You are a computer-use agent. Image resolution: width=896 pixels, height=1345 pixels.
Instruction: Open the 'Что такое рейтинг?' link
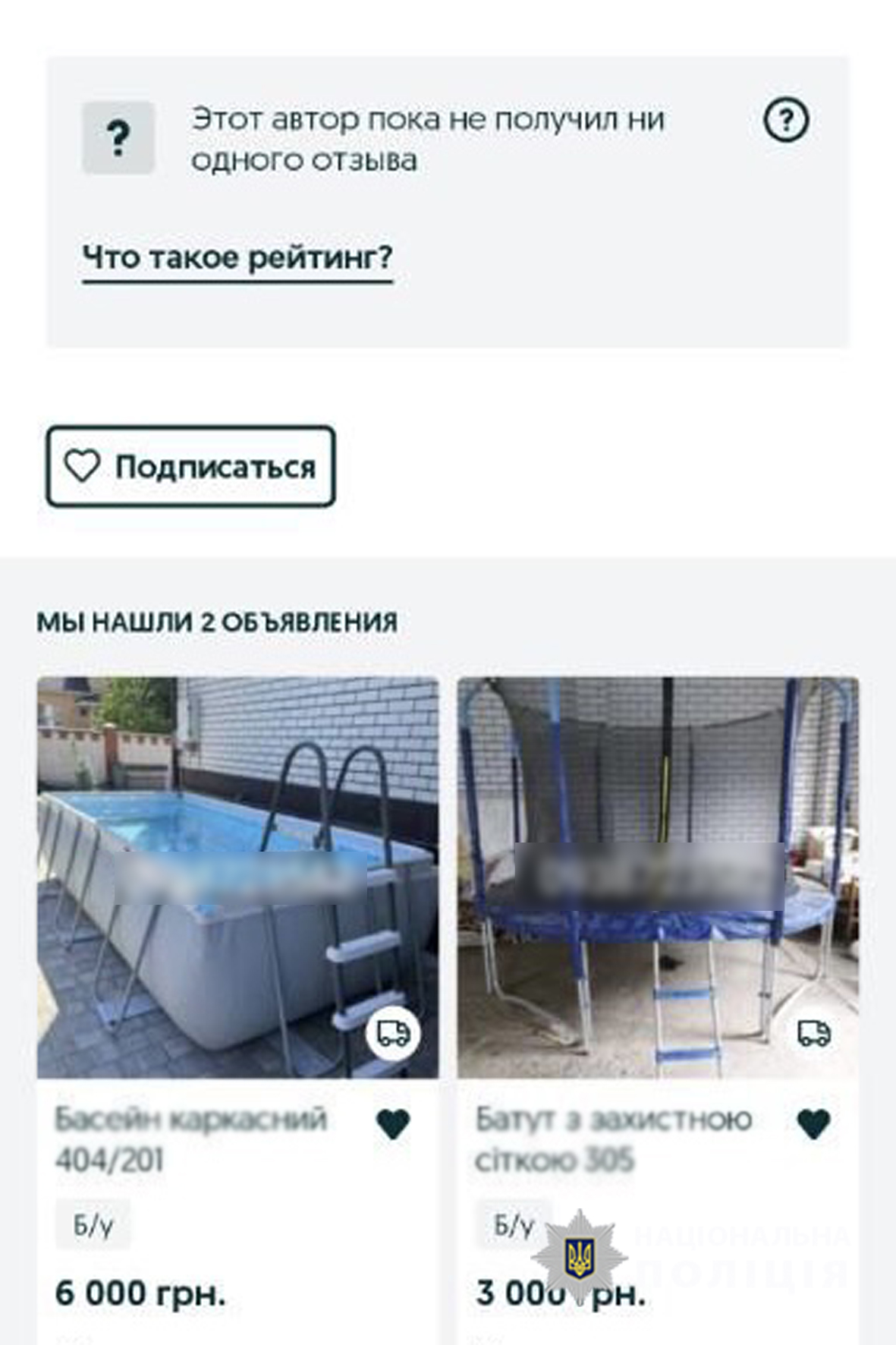[237, 258]
